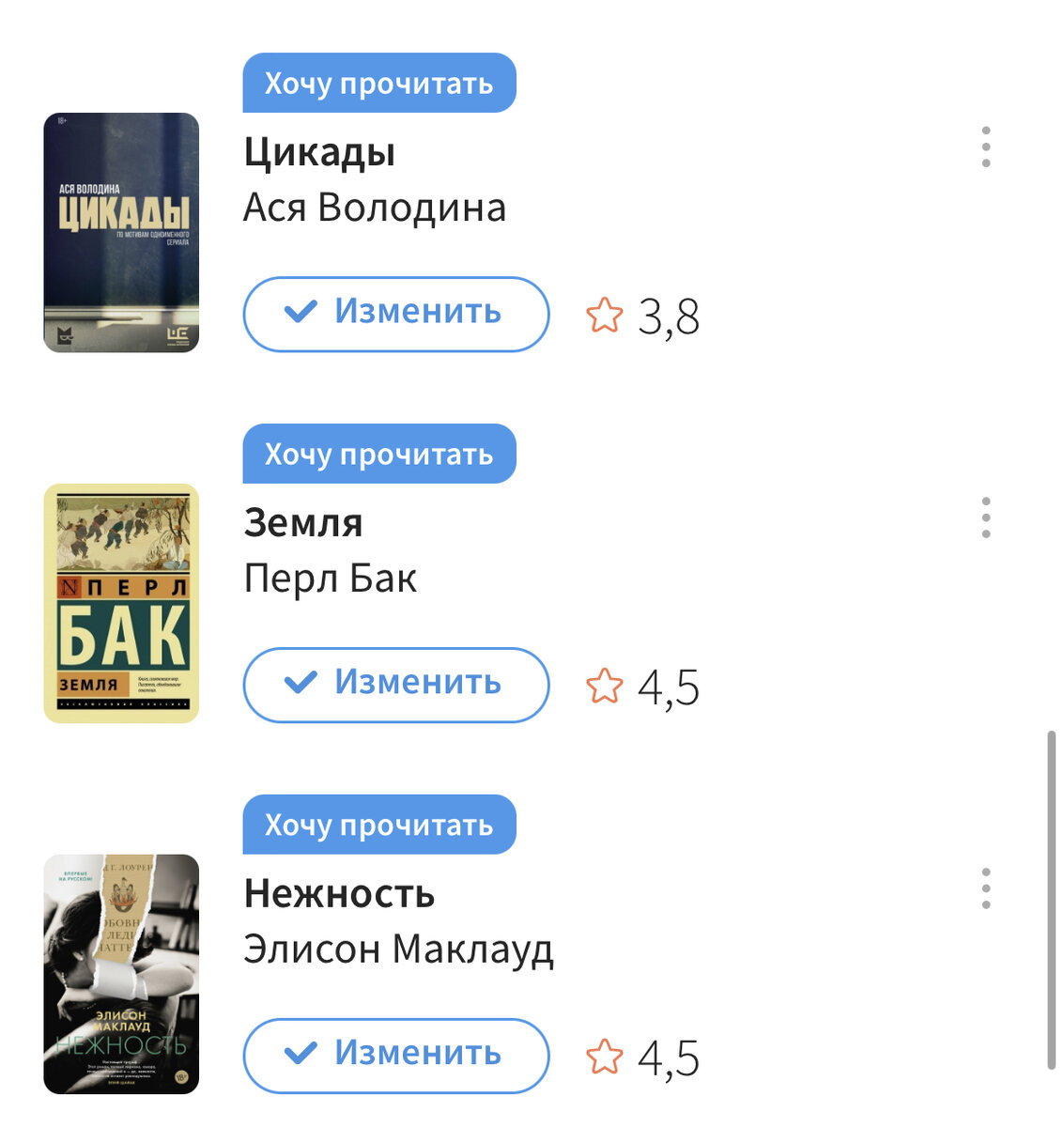Screen dimensions: 1064x1127
Task: Click the star icon next to Нежность
Action: [x=606, y=1056]
